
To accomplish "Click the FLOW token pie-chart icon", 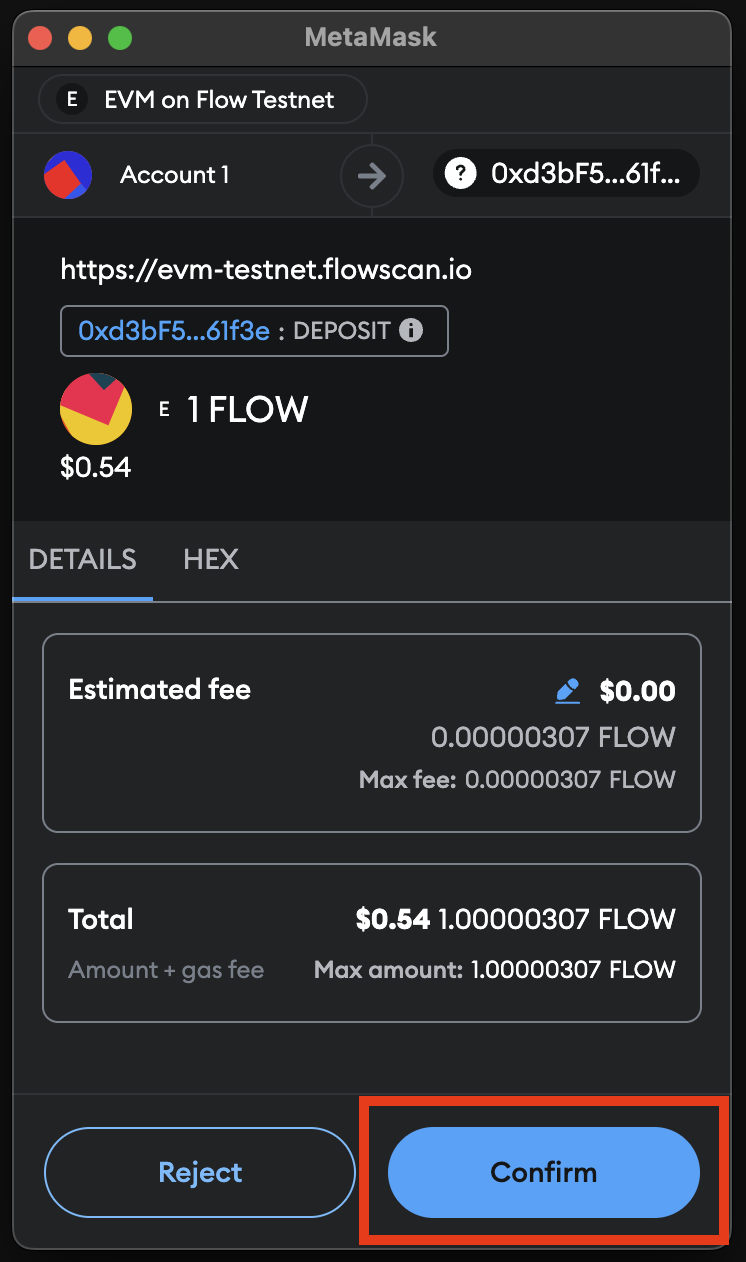I will pyautogui.click(x=95, y=408).
